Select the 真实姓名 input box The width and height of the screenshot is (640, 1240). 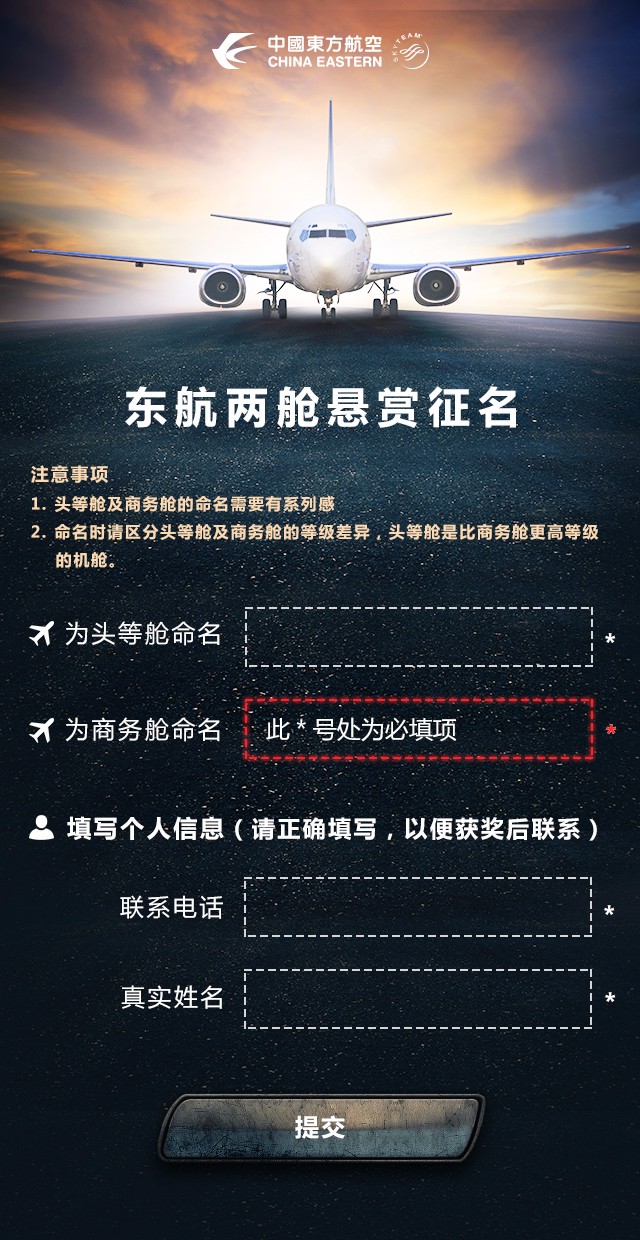(x=418, y=998)
